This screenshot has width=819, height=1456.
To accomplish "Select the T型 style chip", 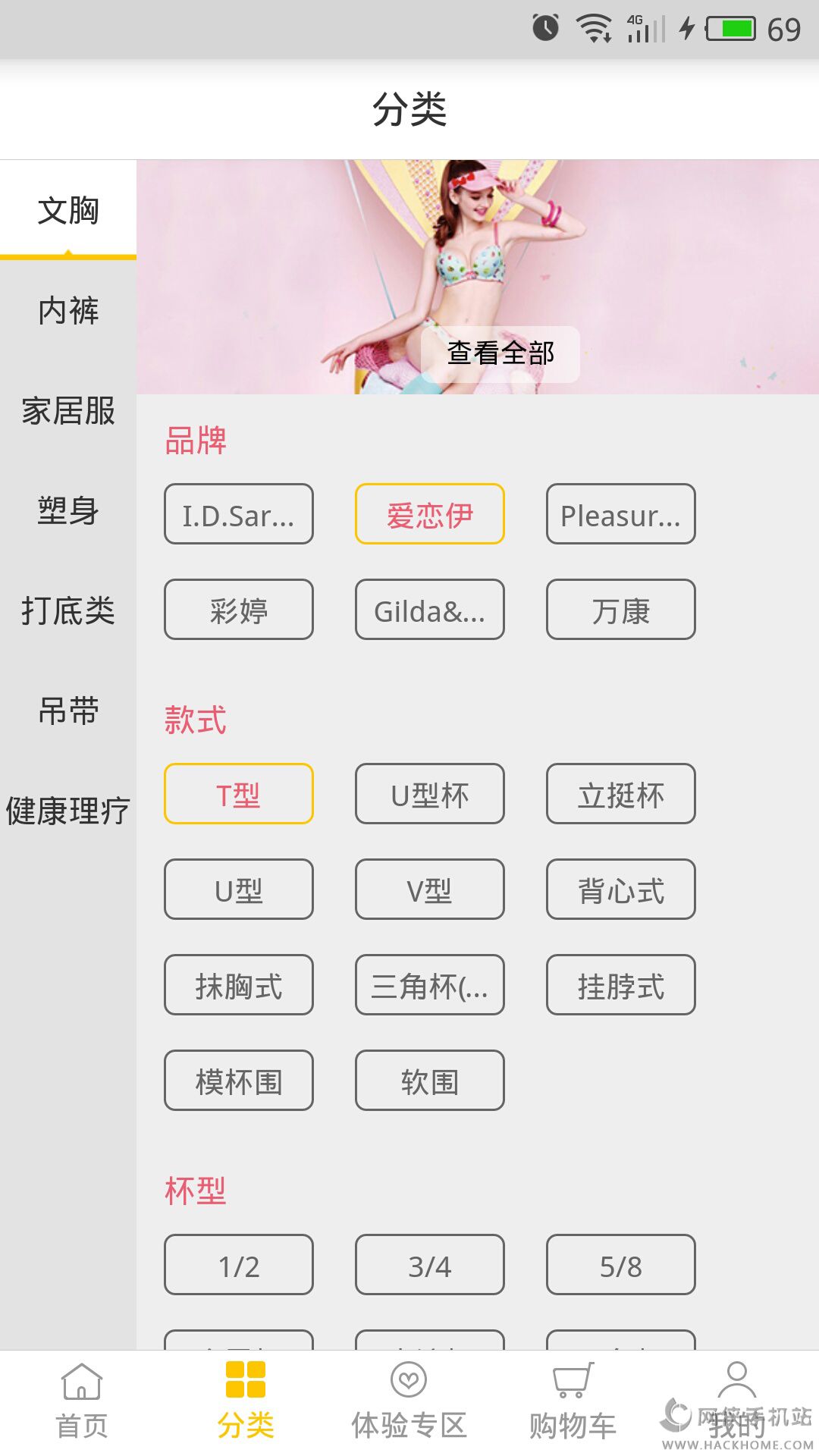I will (x=239, y=795).
